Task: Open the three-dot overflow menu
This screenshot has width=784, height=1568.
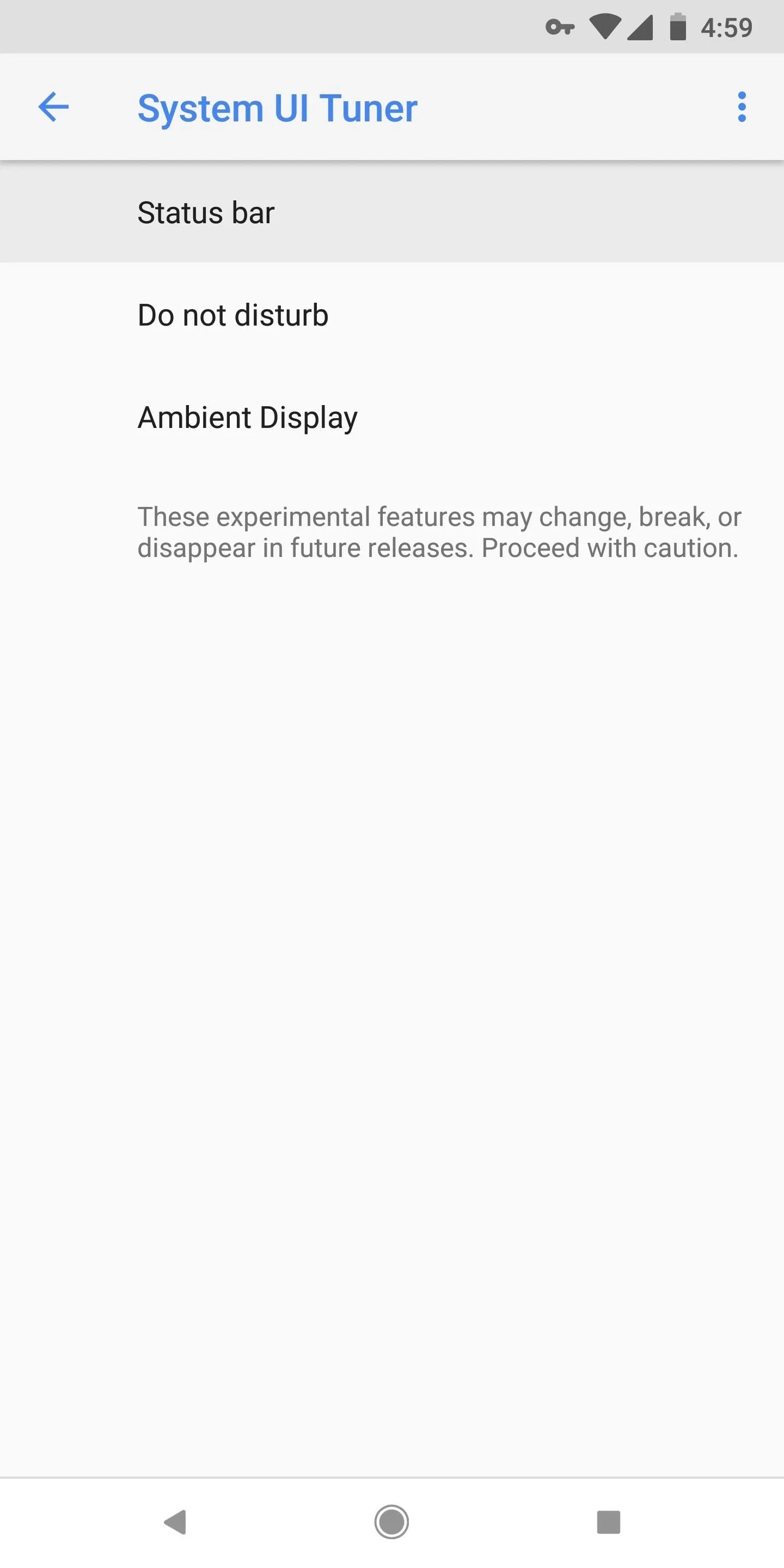Action: tap(742, 107)
